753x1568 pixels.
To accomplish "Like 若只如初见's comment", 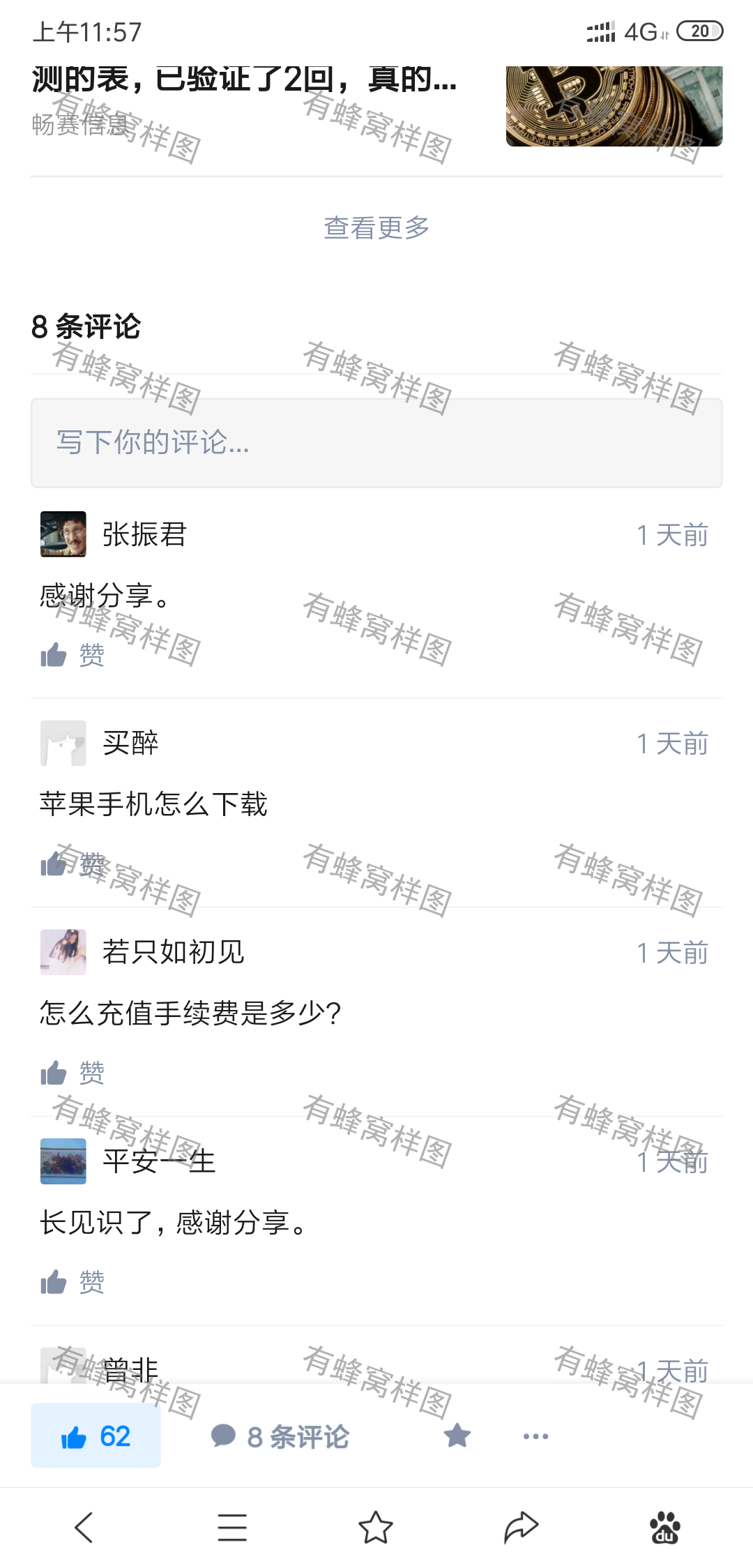I will [x=73, y=1072].
